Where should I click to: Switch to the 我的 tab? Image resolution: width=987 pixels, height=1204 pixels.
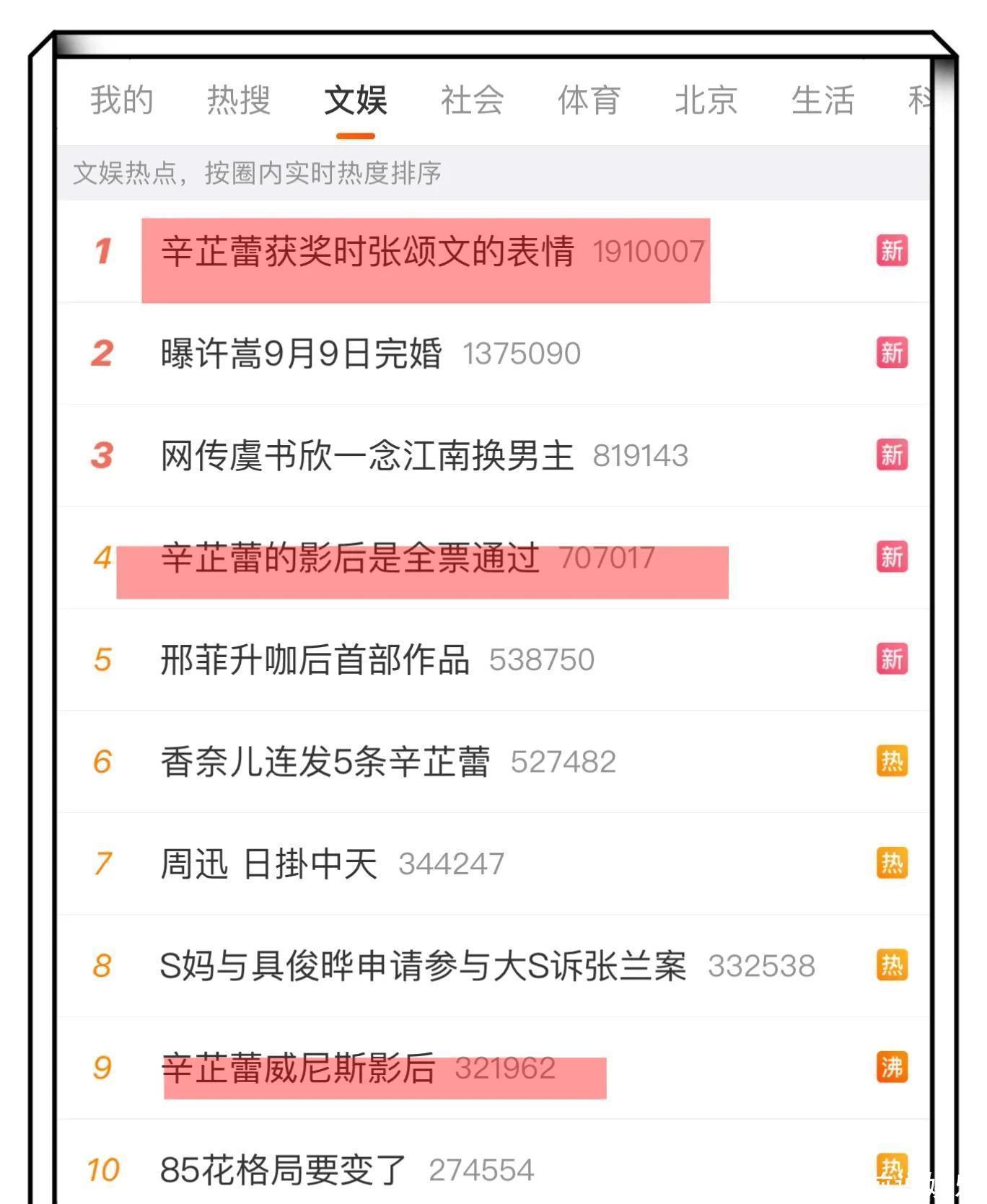pos(121,100)
